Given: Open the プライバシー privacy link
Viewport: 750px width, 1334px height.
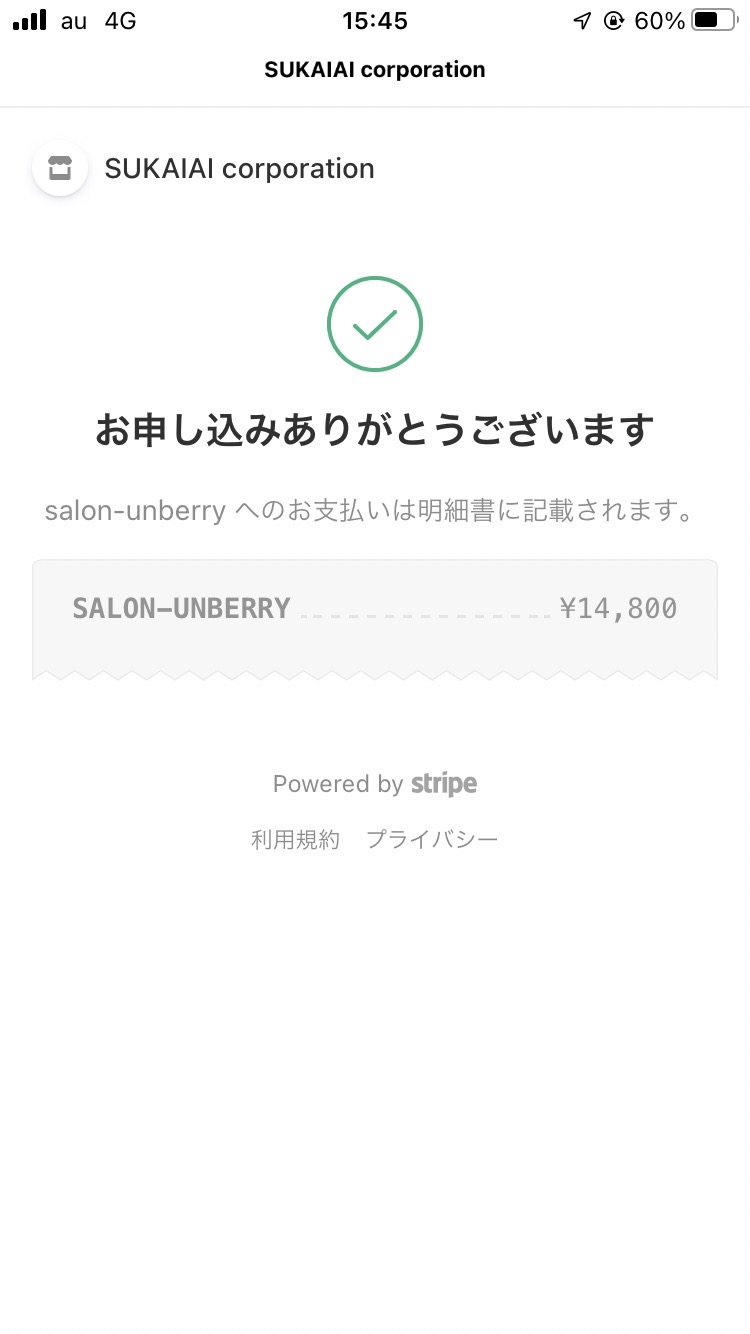Looking at the screenshot, I should coord(432,839).
